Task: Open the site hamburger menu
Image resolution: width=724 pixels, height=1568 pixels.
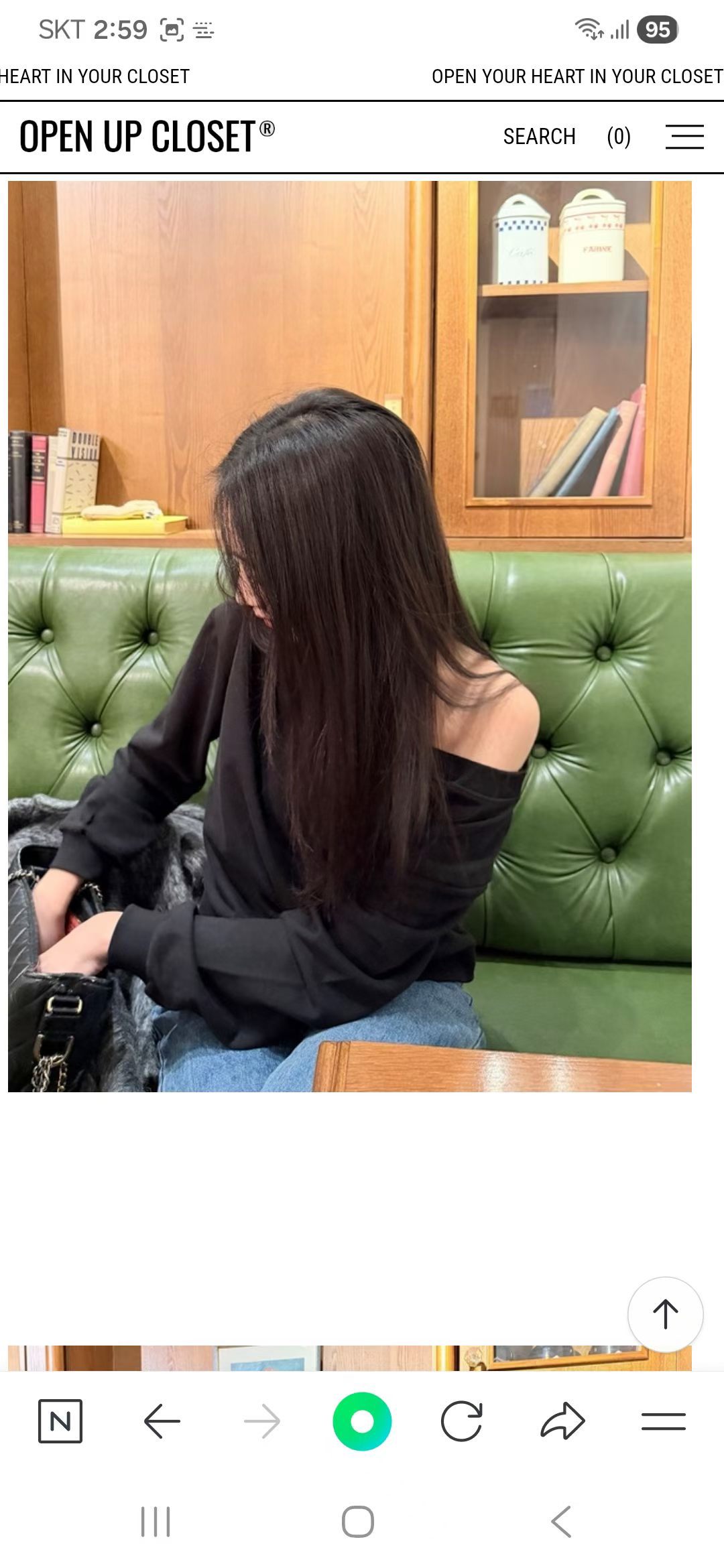Action: (684, 137)
